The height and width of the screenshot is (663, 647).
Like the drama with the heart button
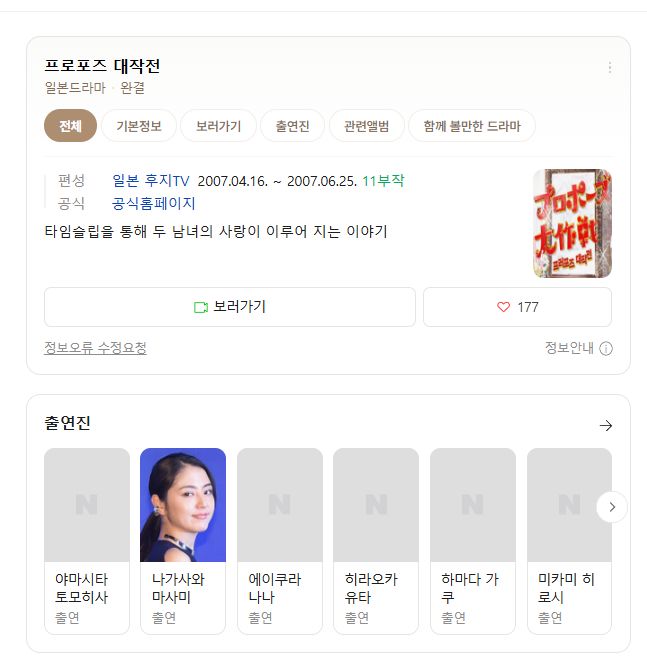517,307
